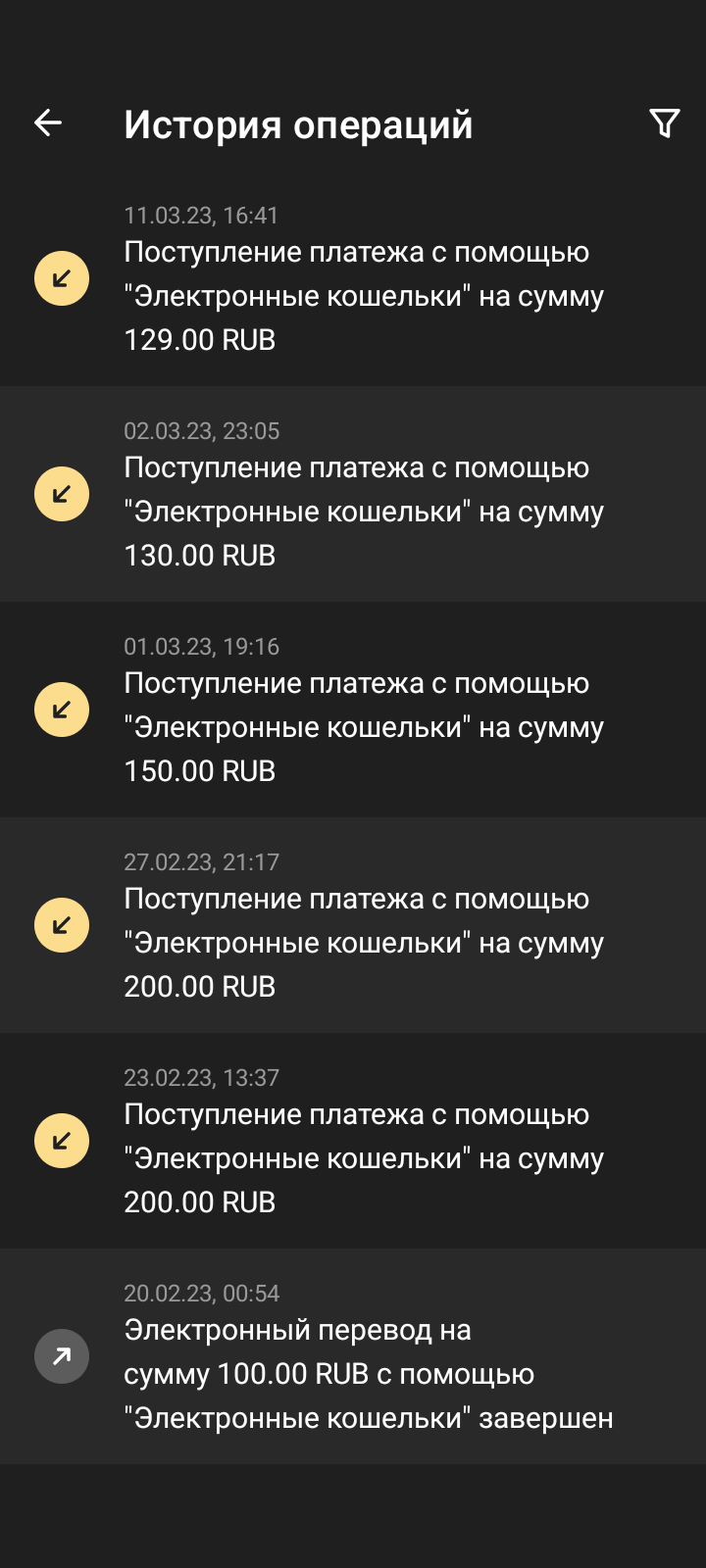Click the timestamp 11.03.23, 16:41
The image size is (706, 1568).
coord(200,215)
